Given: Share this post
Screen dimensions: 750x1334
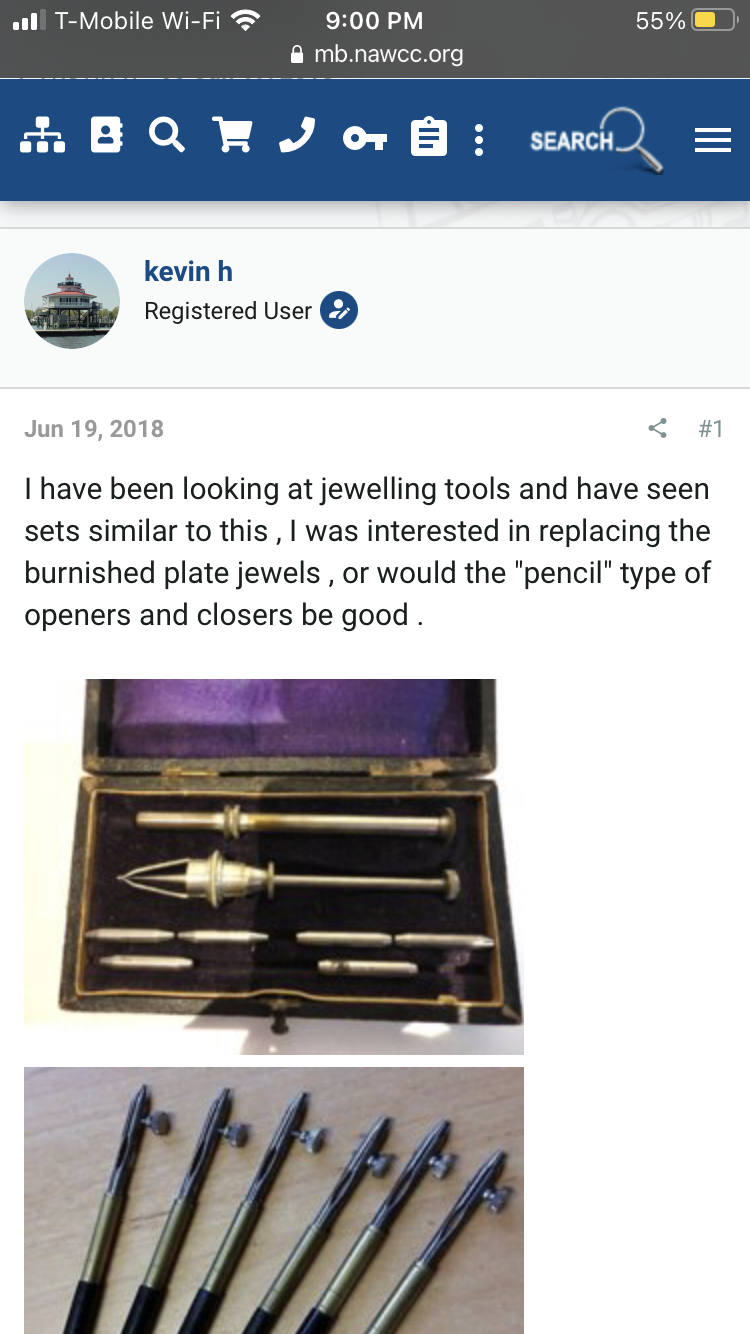Looking at the screenshot, I should (657, 429).
